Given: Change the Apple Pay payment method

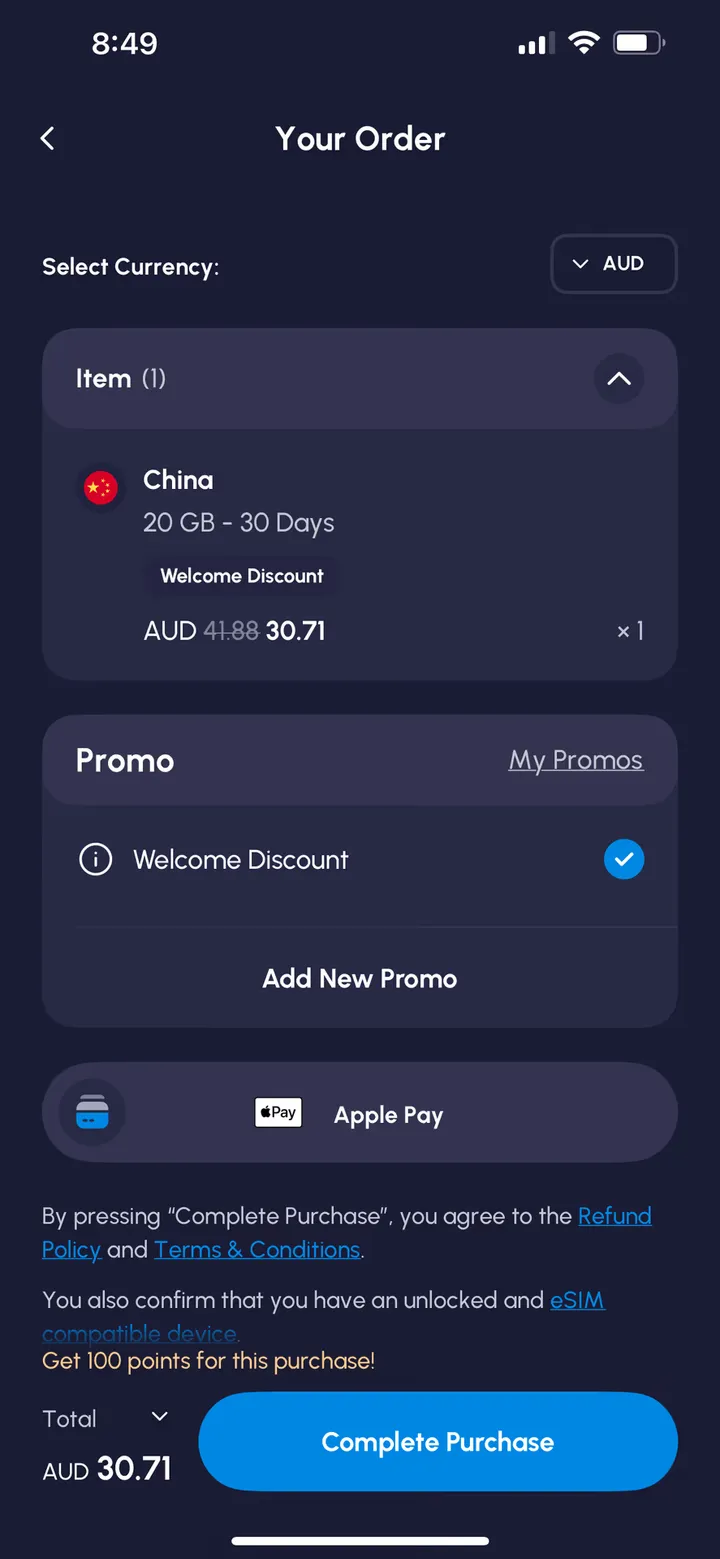Looking at the screenshot, I should (360, 1113).
